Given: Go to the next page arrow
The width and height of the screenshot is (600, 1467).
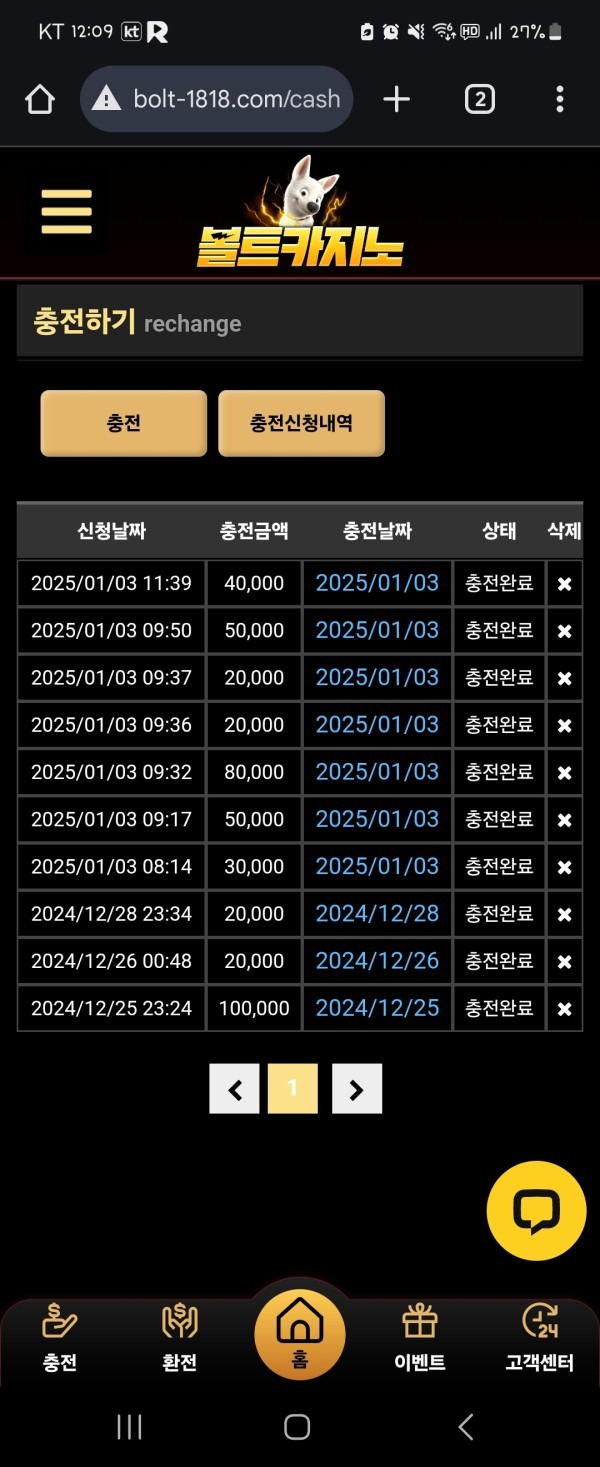Looking at the screenshot, I should (356, 1089).
